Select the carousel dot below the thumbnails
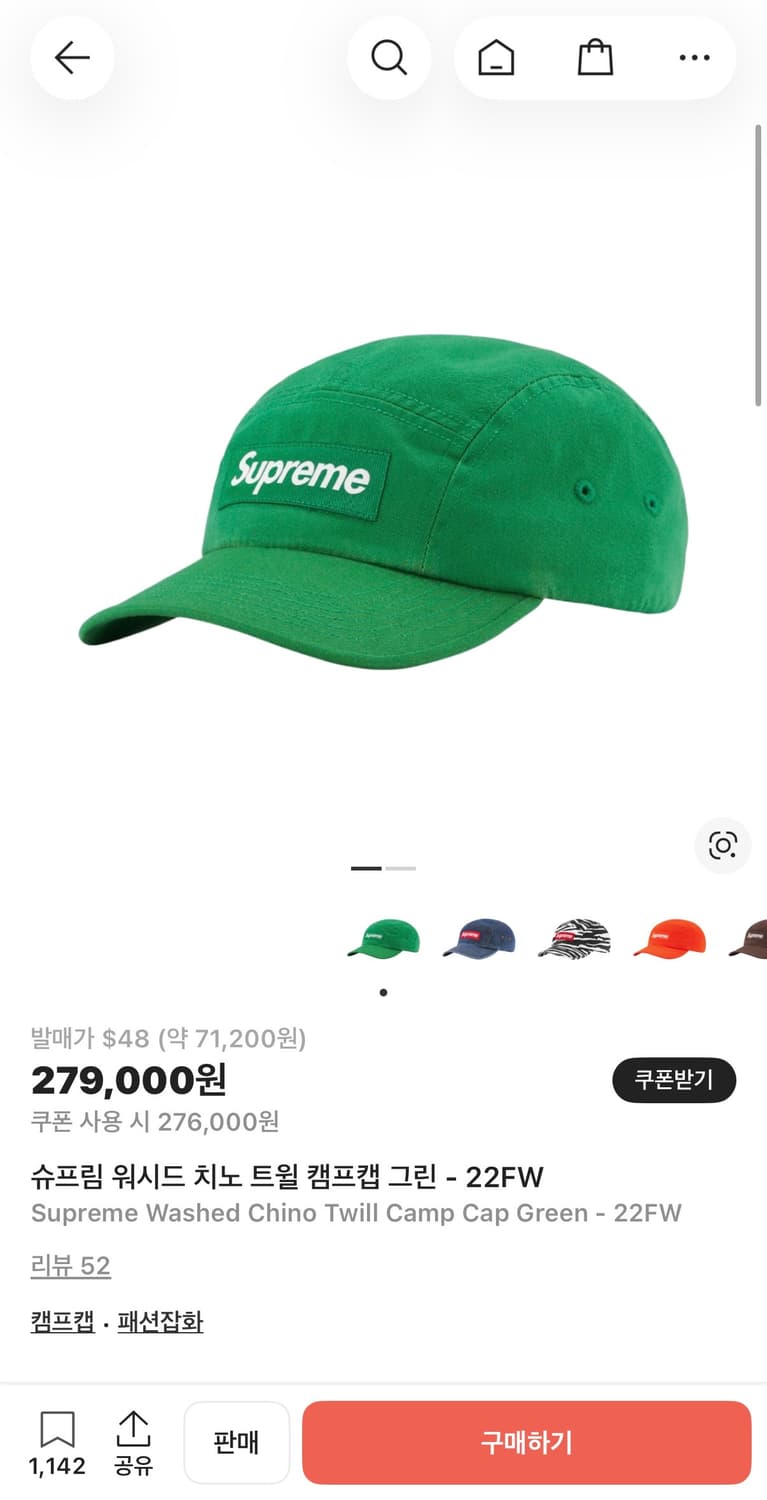Screen dimensions: 767x1500 click(x=383, y=993)
